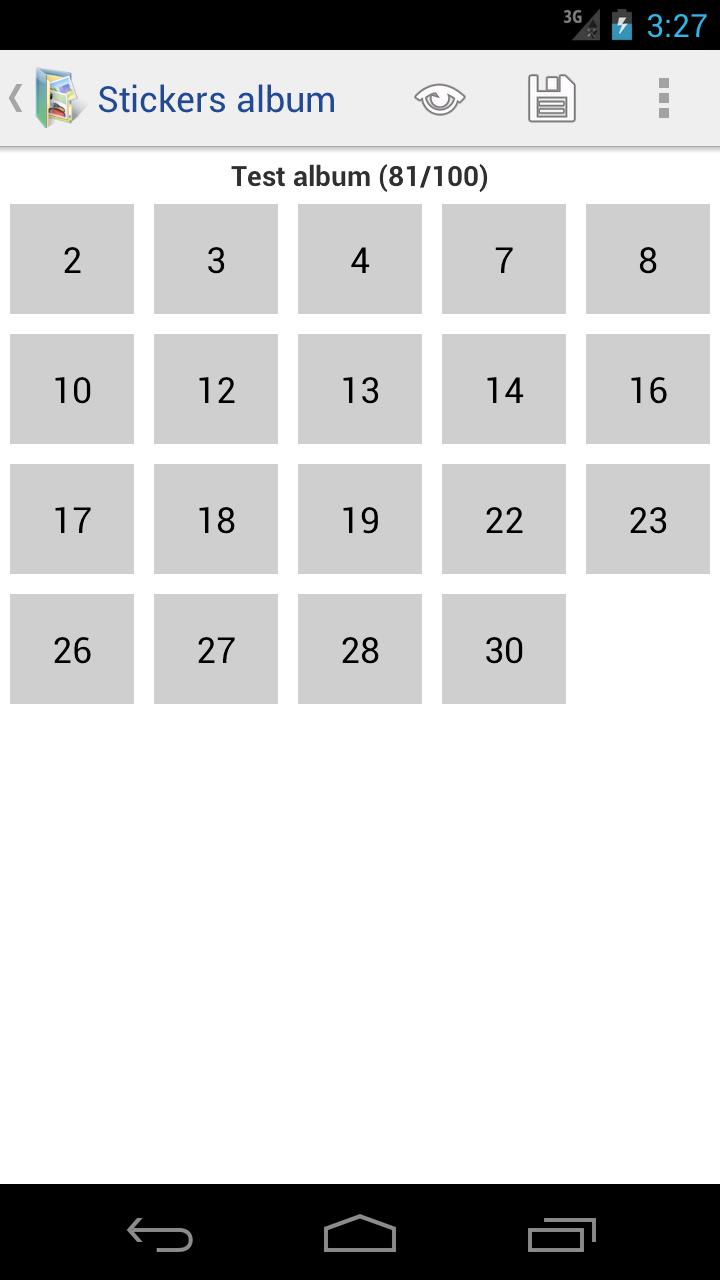Select sticker number 2
Viewport: 720px width, 1280px height.
(72, 259)
